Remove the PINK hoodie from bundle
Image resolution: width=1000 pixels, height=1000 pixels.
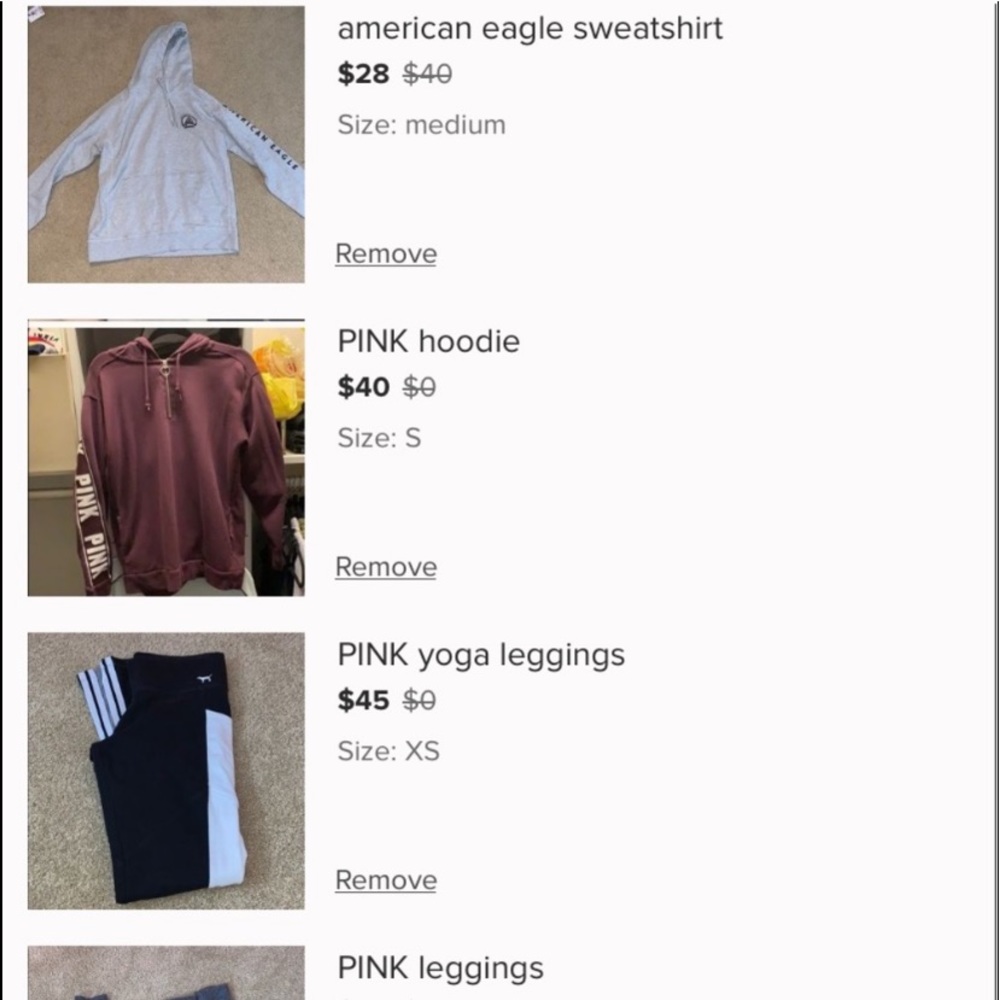point(386,567)
